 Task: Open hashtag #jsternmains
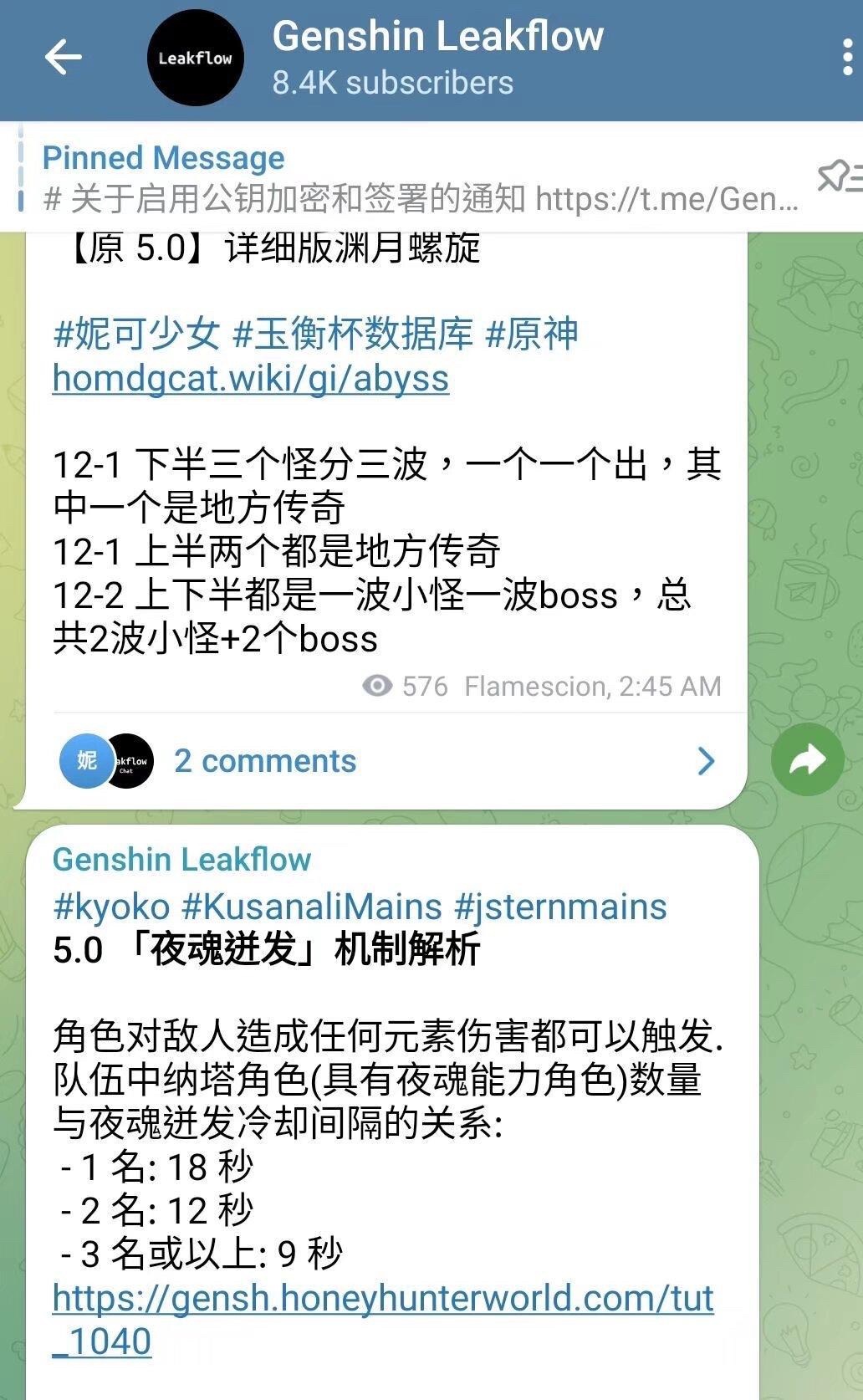tap(560, 907)
